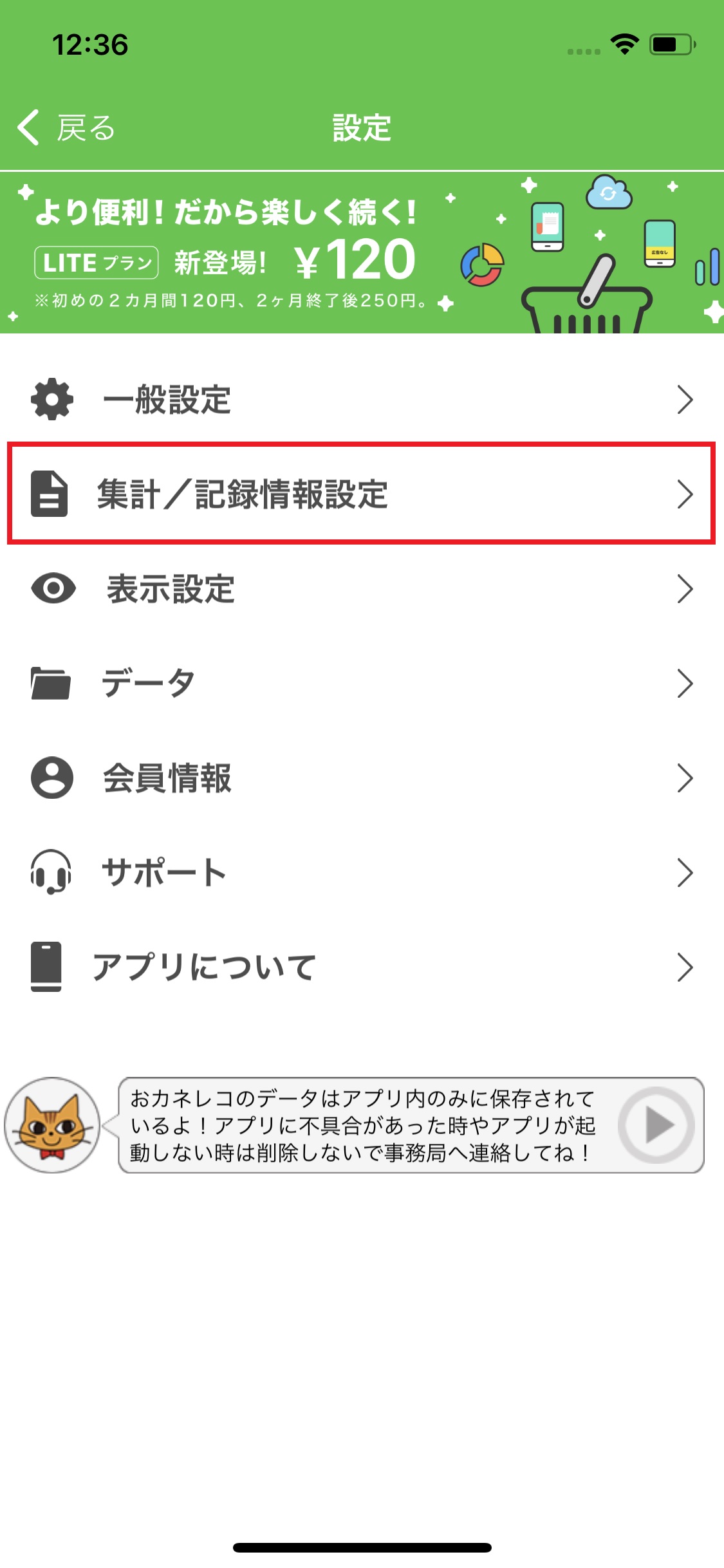Go back using the 戻る button
This screenshot has width=724, height=1568.
click(x=66, y=127)
